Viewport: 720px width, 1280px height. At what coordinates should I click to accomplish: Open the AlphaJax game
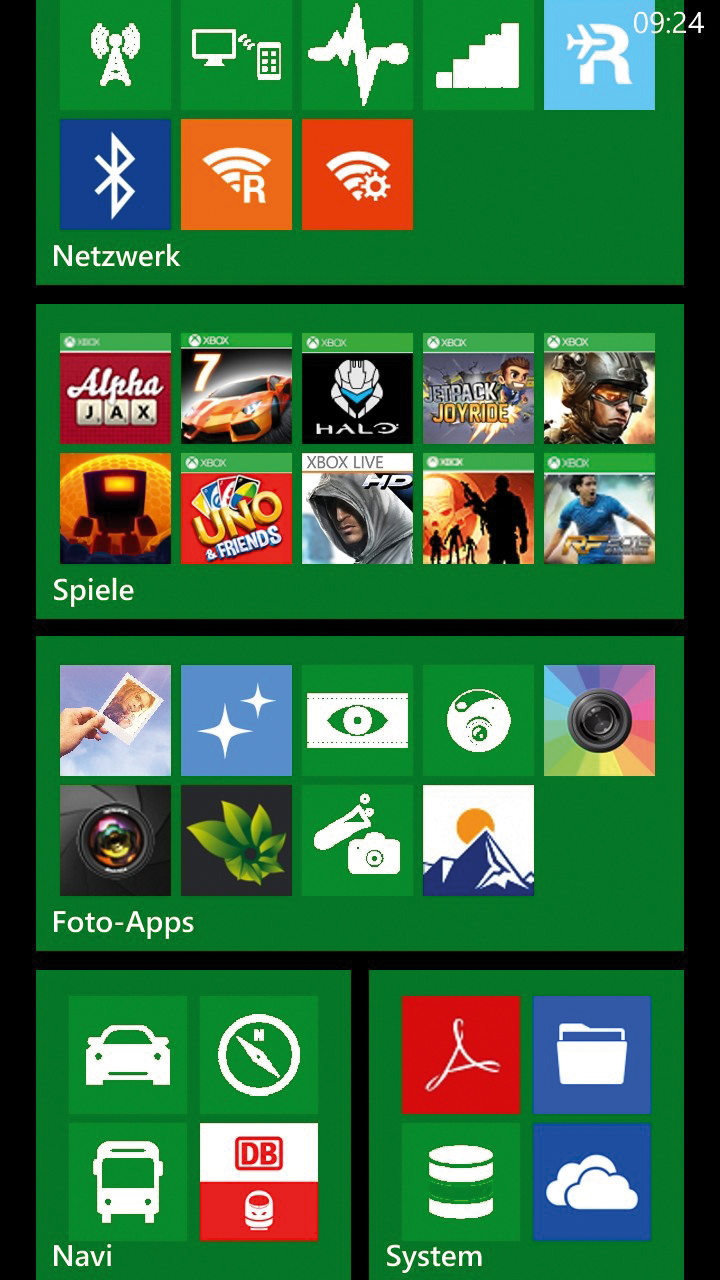tap(115, 388)
